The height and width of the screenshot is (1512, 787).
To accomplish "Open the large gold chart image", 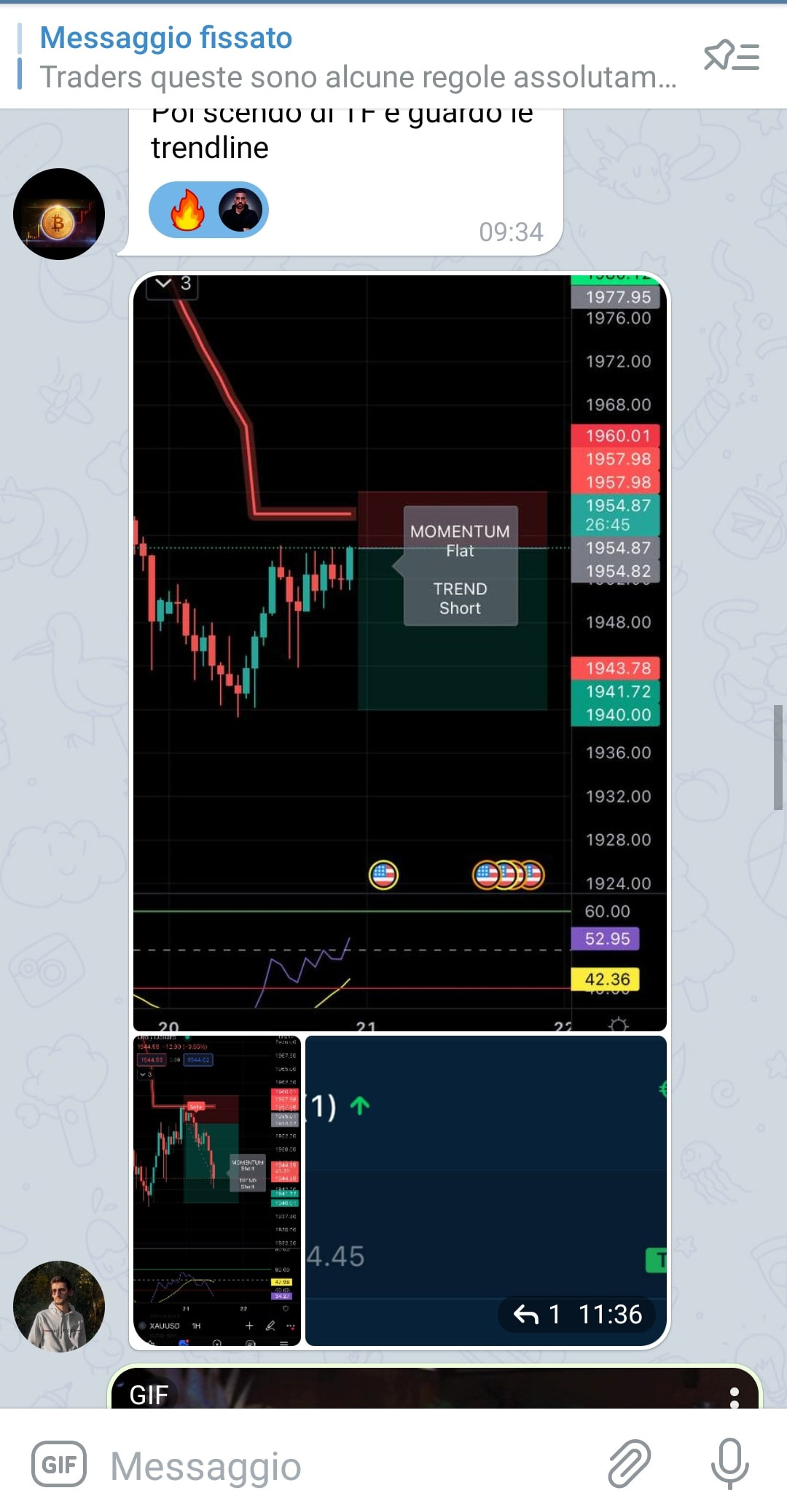I will pyautogui.click(x=399, y=652).
